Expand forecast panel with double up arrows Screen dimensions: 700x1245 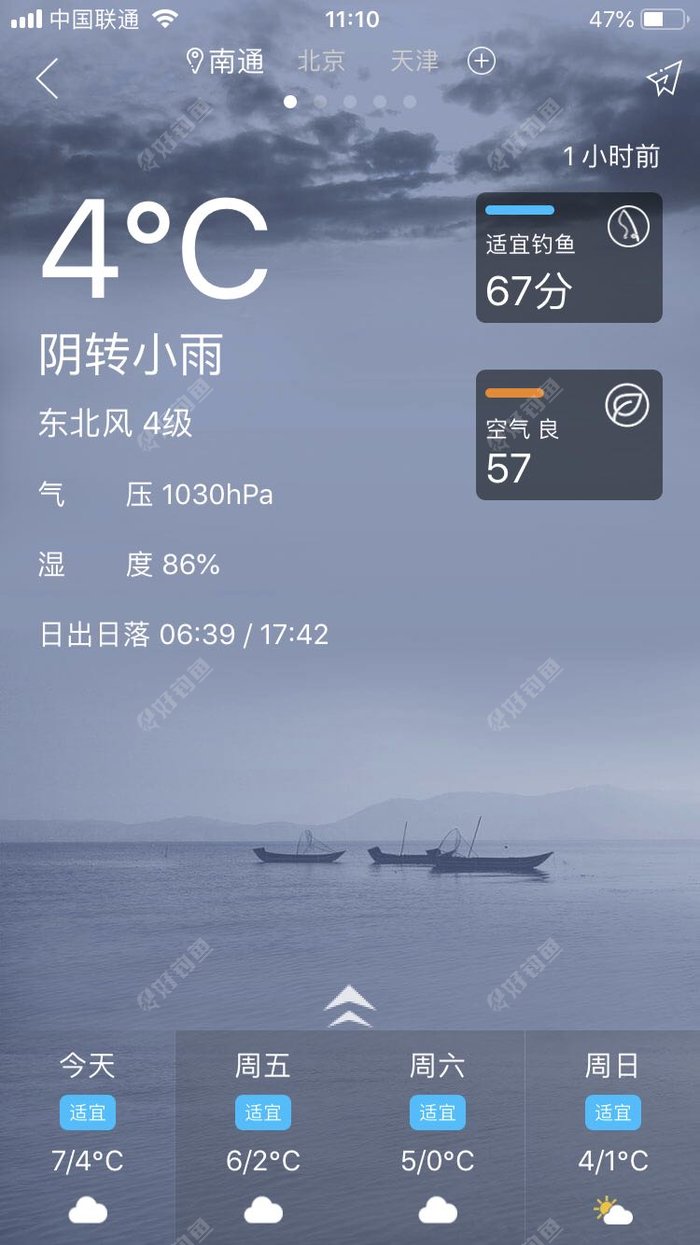(350, 1006)
